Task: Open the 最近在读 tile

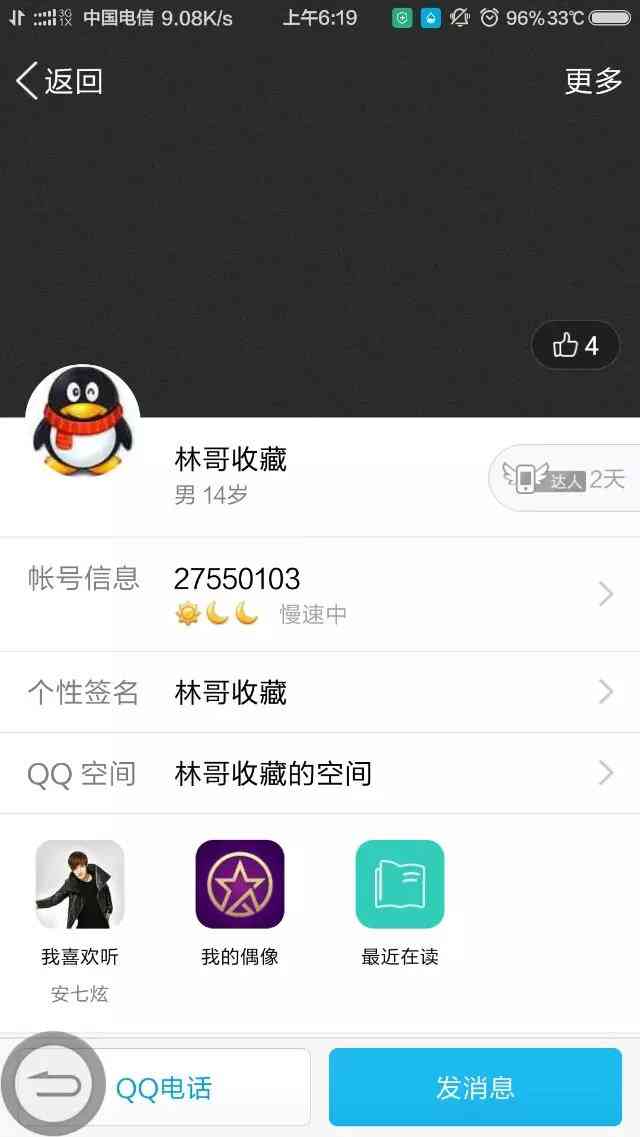Action: 400,904
